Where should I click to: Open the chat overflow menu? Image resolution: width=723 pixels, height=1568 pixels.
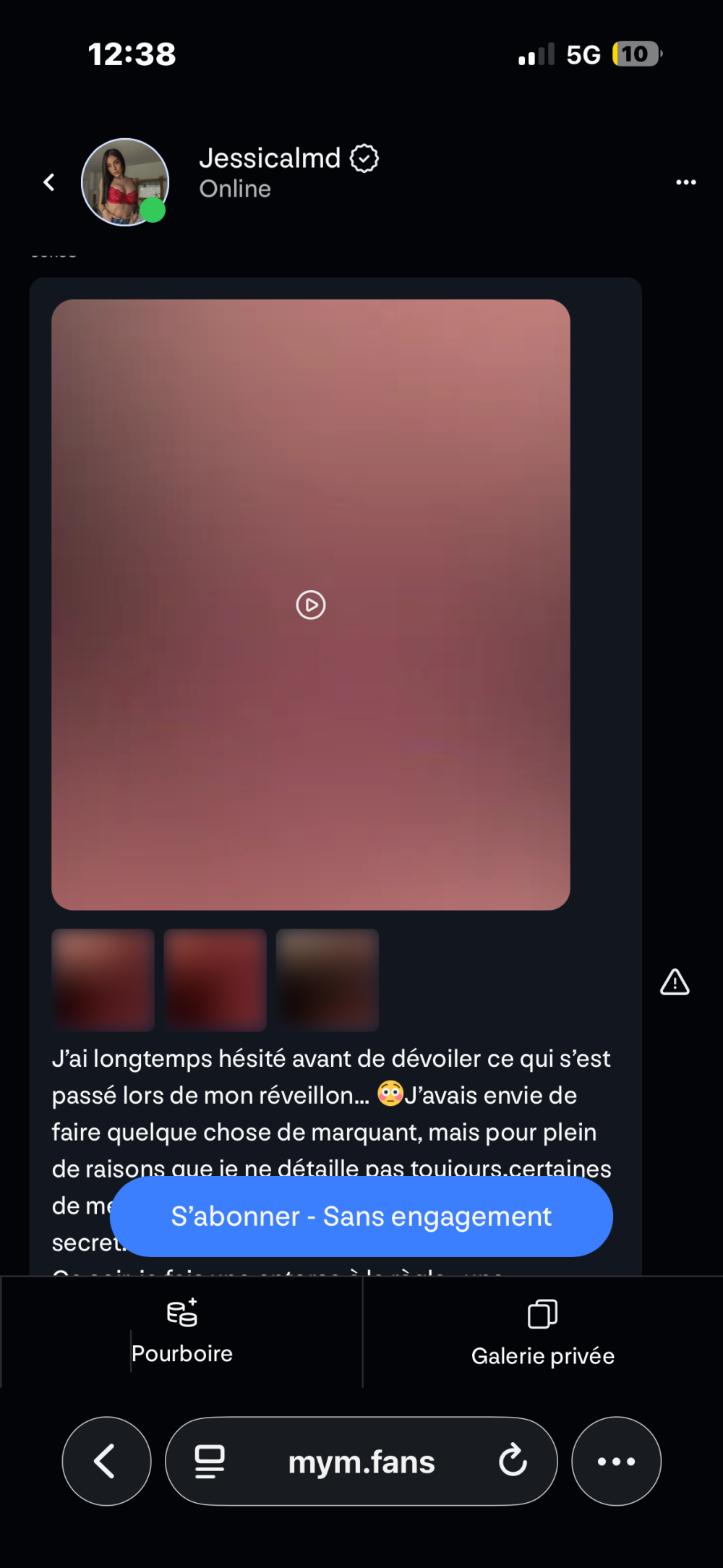point(685,182)
